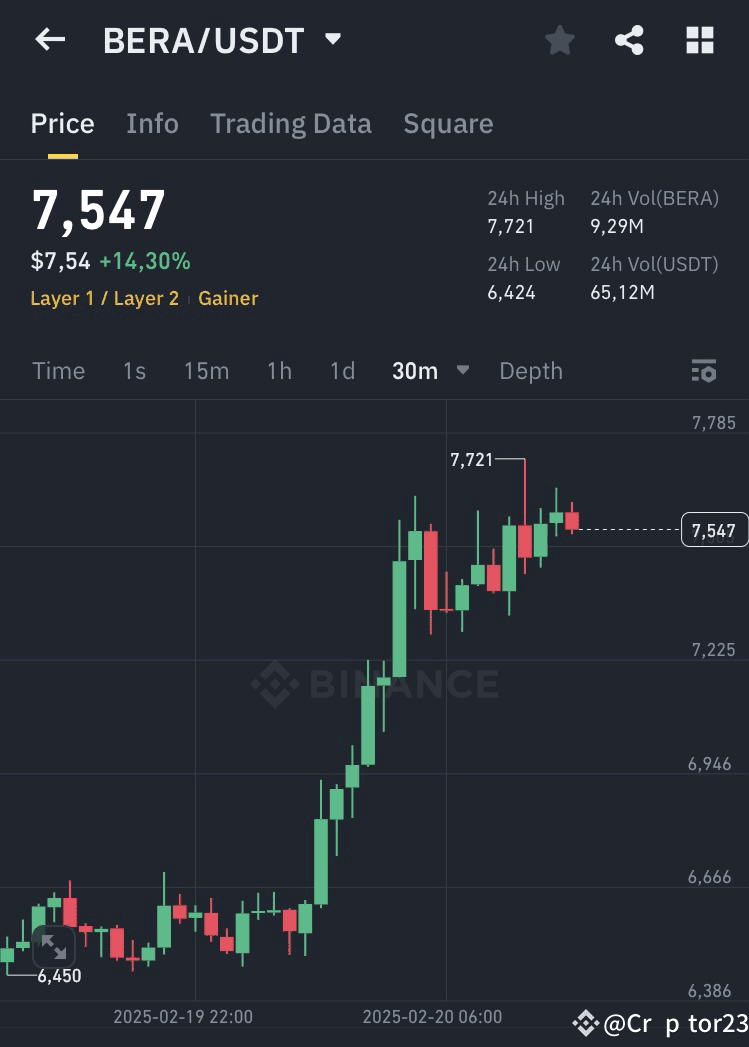Switch to the Trading Data tab
This screenshot has height=1047, width=749.
(x=290, y=123)
